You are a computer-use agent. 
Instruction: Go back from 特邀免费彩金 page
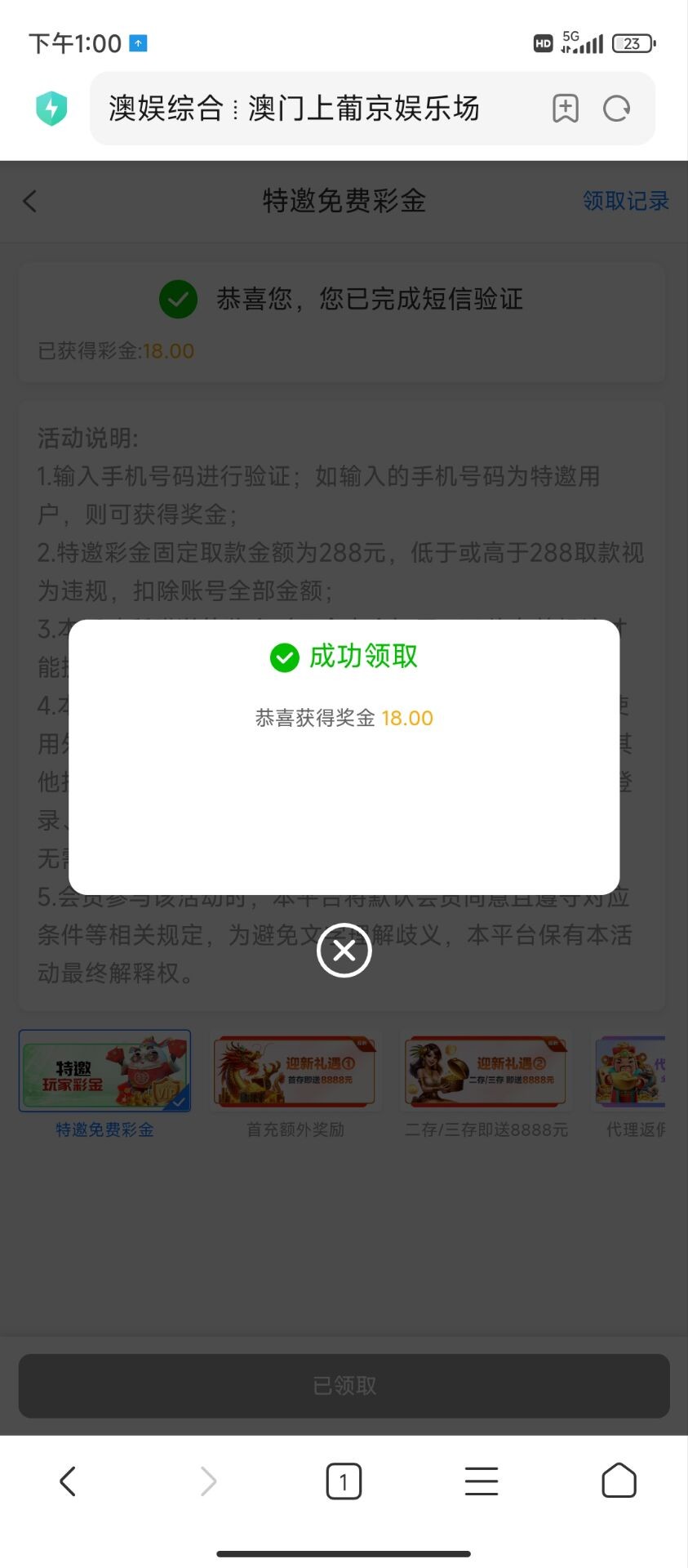point(30,201)
